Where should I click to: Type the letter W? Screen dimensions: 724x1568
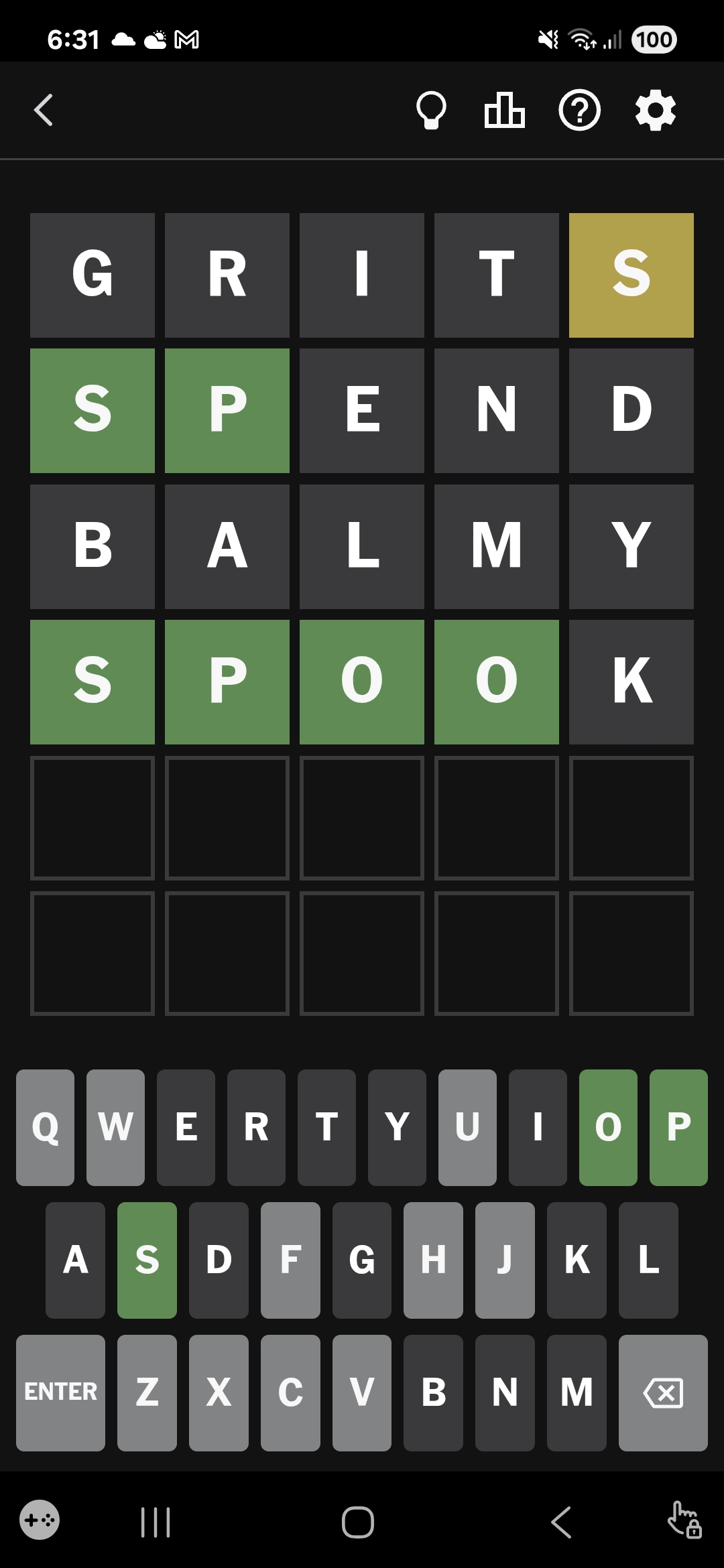pos(115,1127)
